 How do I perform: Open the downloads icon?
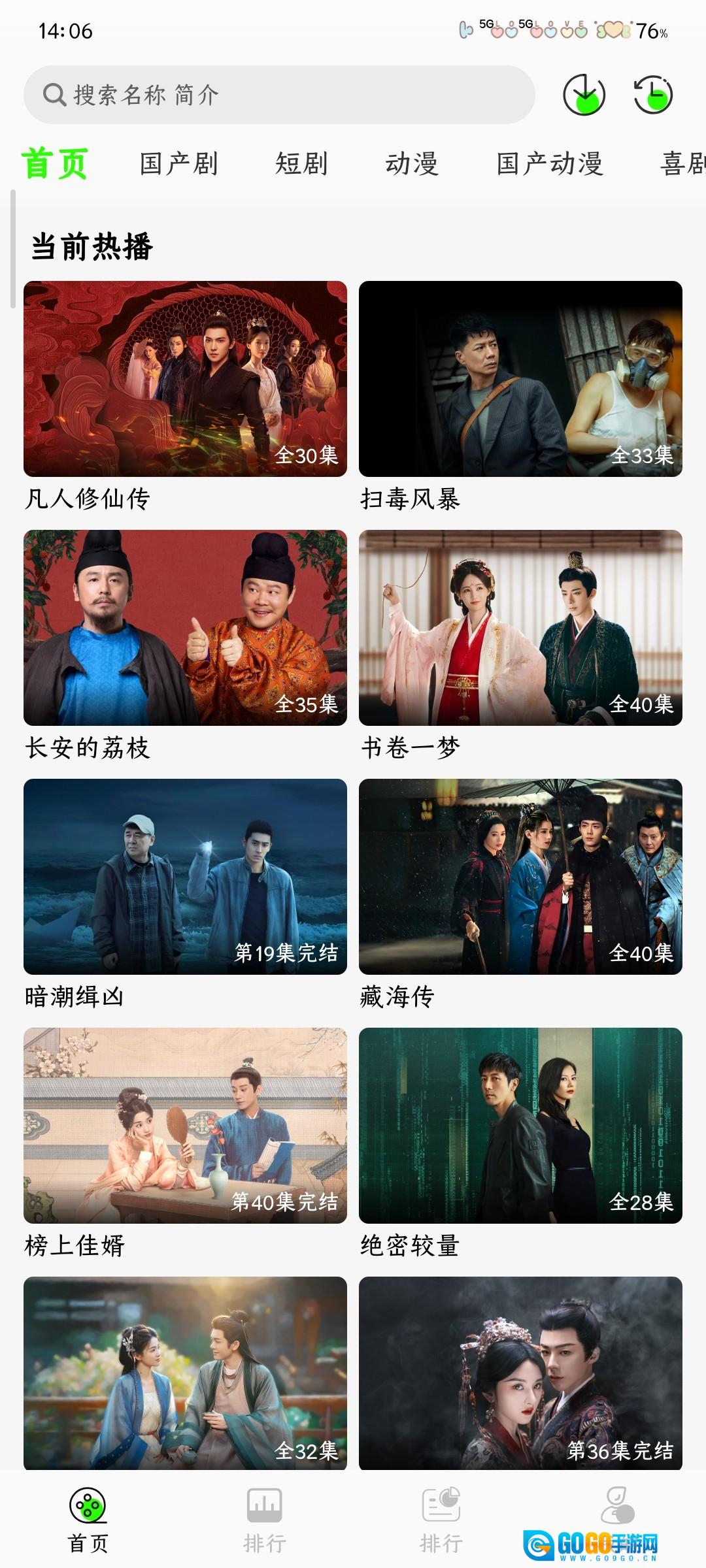[584, 95]
